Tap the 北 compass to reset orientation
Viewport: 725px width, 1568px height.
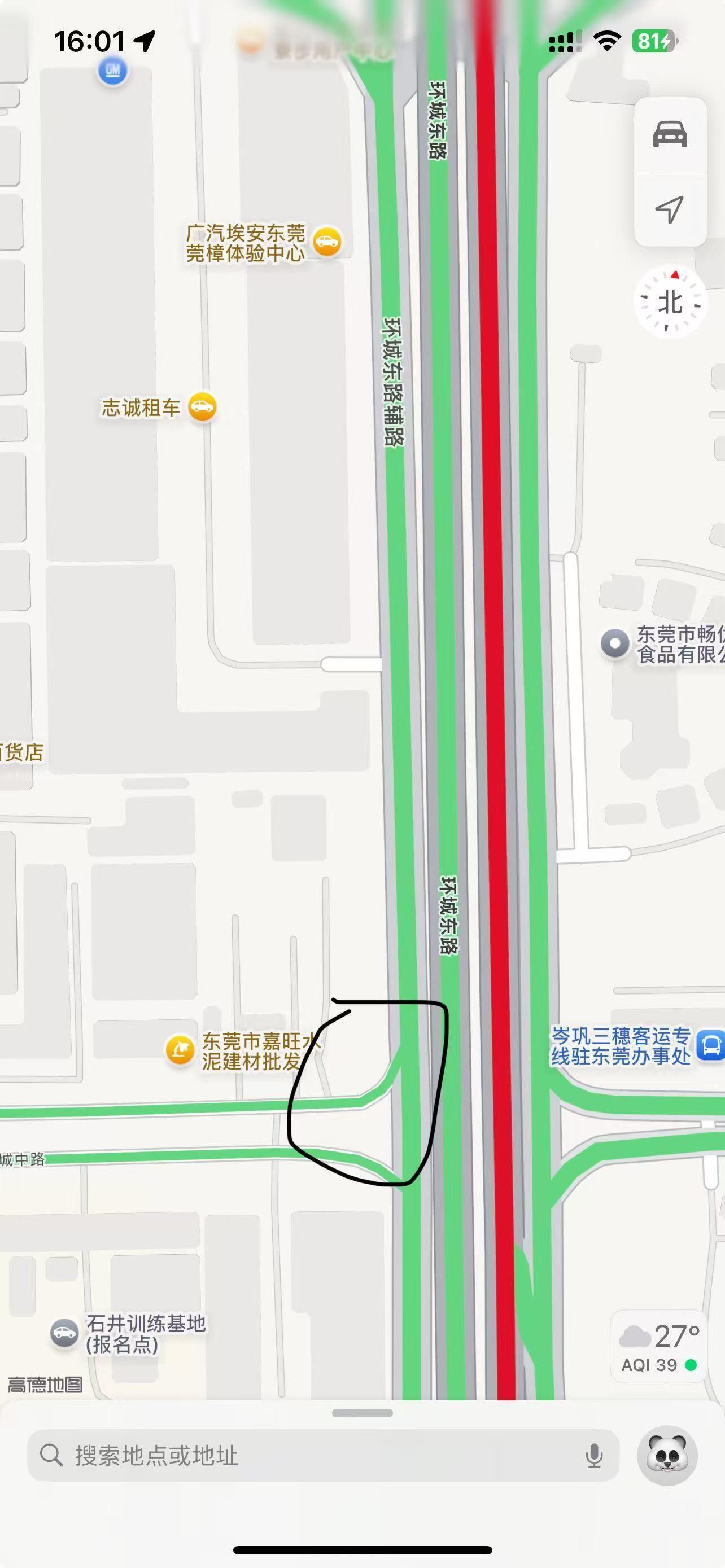[x=670, y=303]
